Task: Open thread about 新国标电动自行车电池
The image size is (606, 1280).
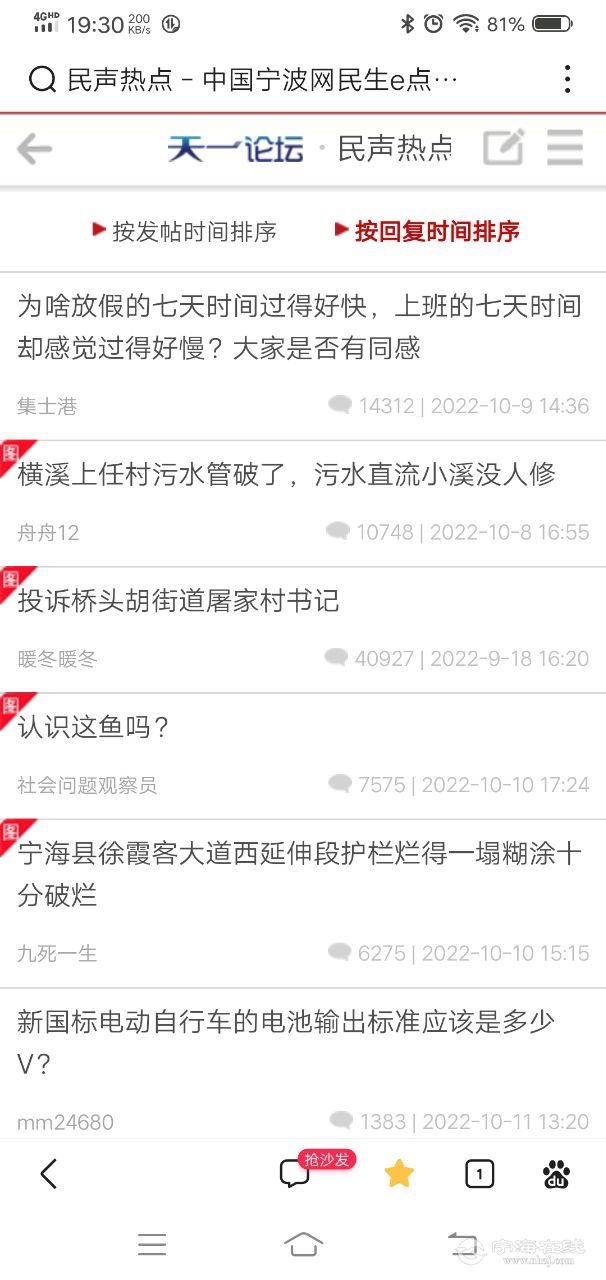Action: [x=286, y=1042]
